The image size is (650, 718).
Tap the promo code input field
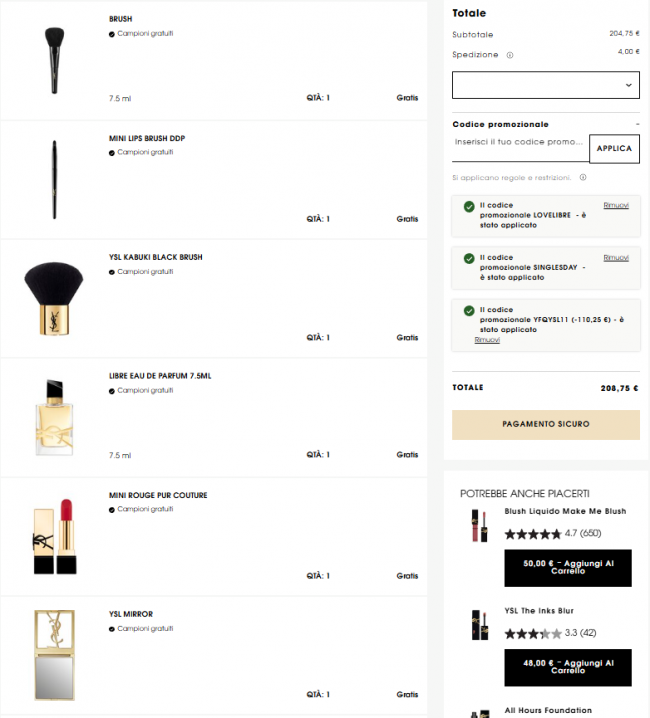point(520,143)
